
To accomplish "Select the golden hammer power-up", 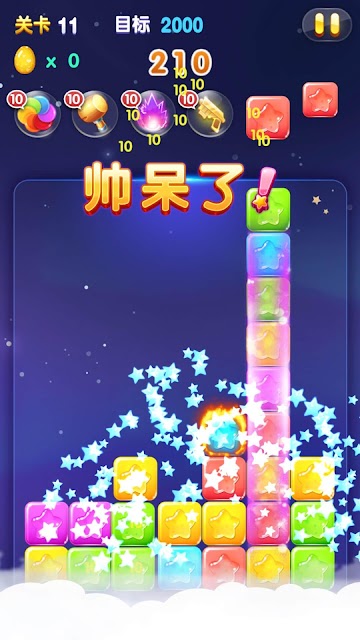I will (x=95, y=114).
